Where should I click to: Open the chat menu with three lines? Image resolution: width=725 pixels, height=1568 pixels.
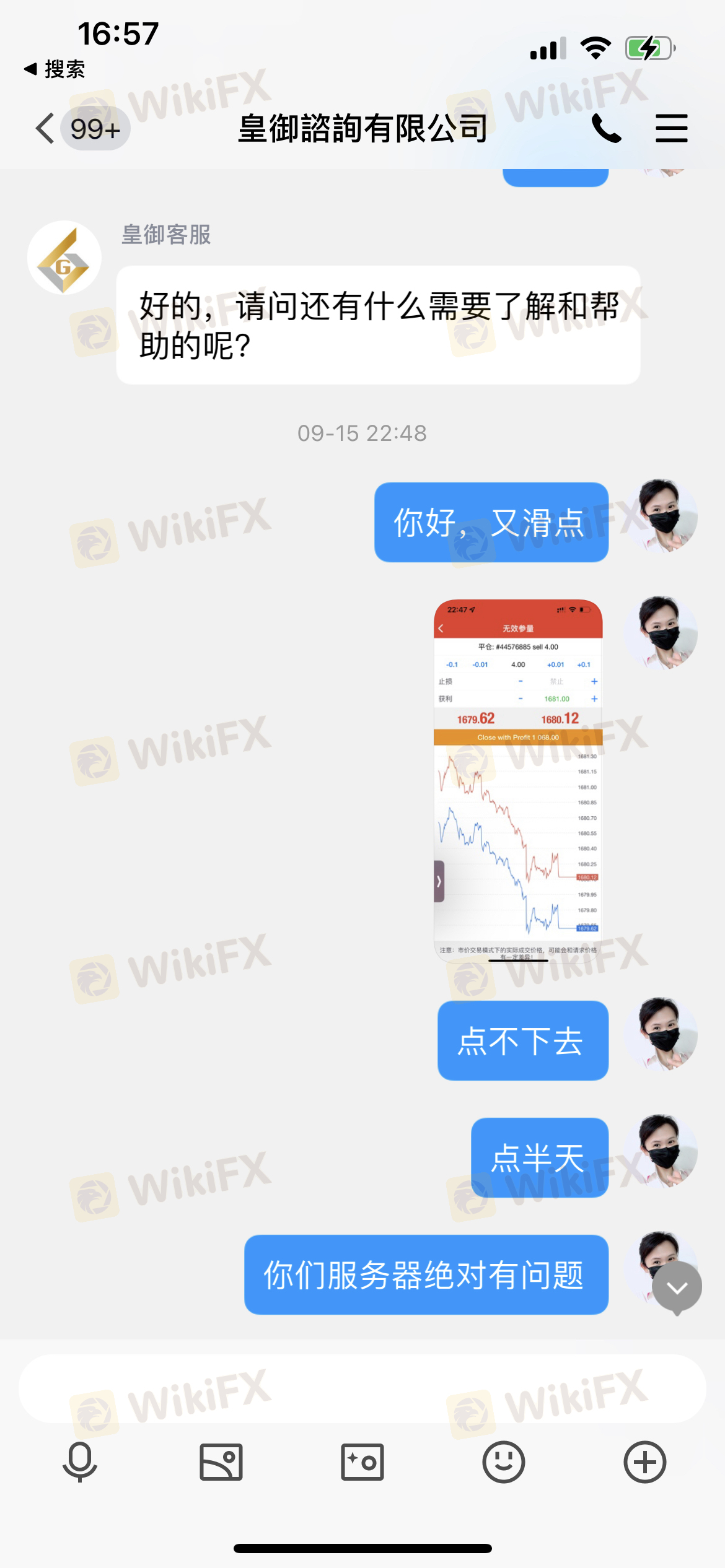672,129
